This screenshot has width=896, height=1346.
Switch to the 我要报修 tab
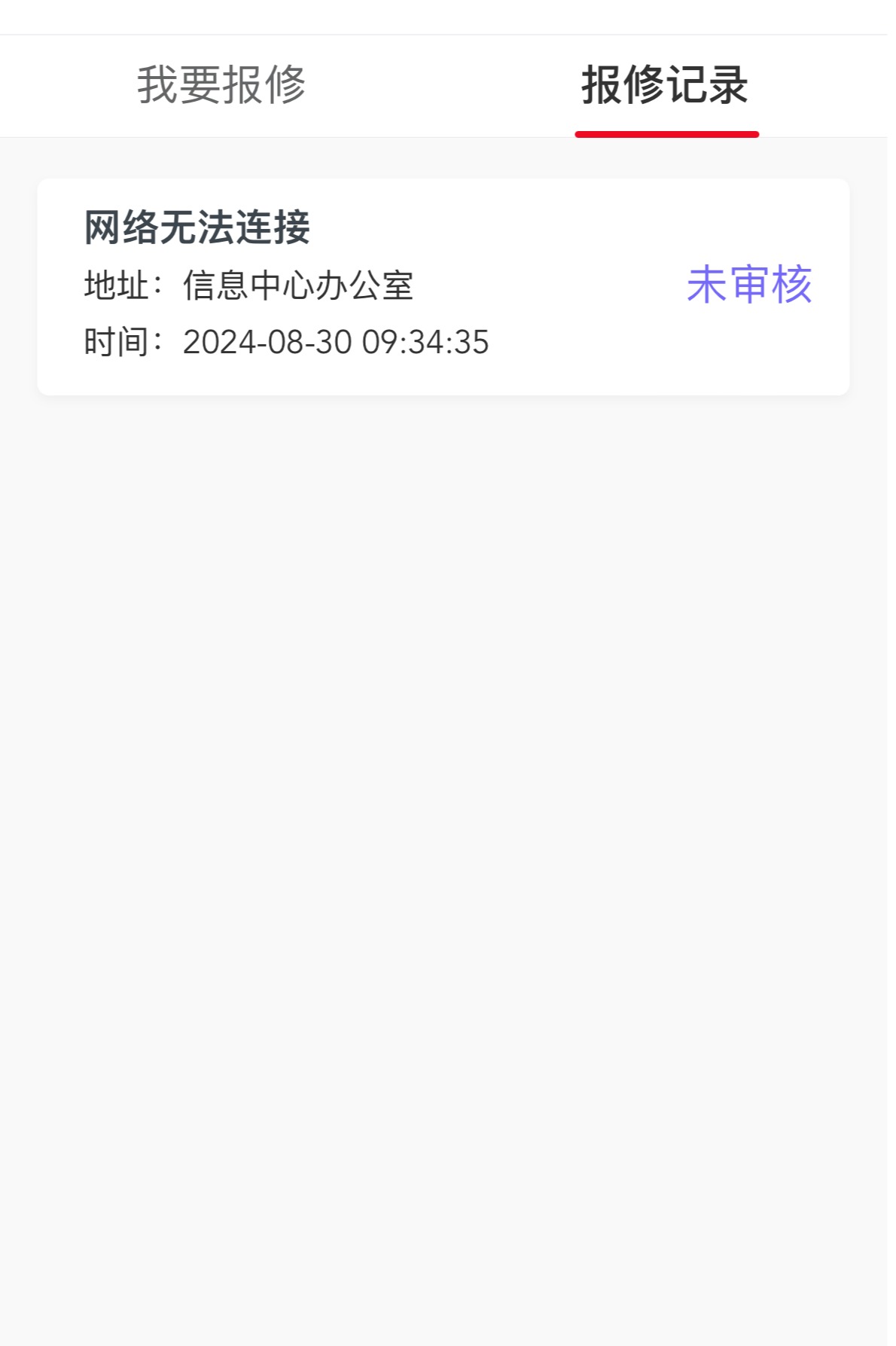[221, 84]
